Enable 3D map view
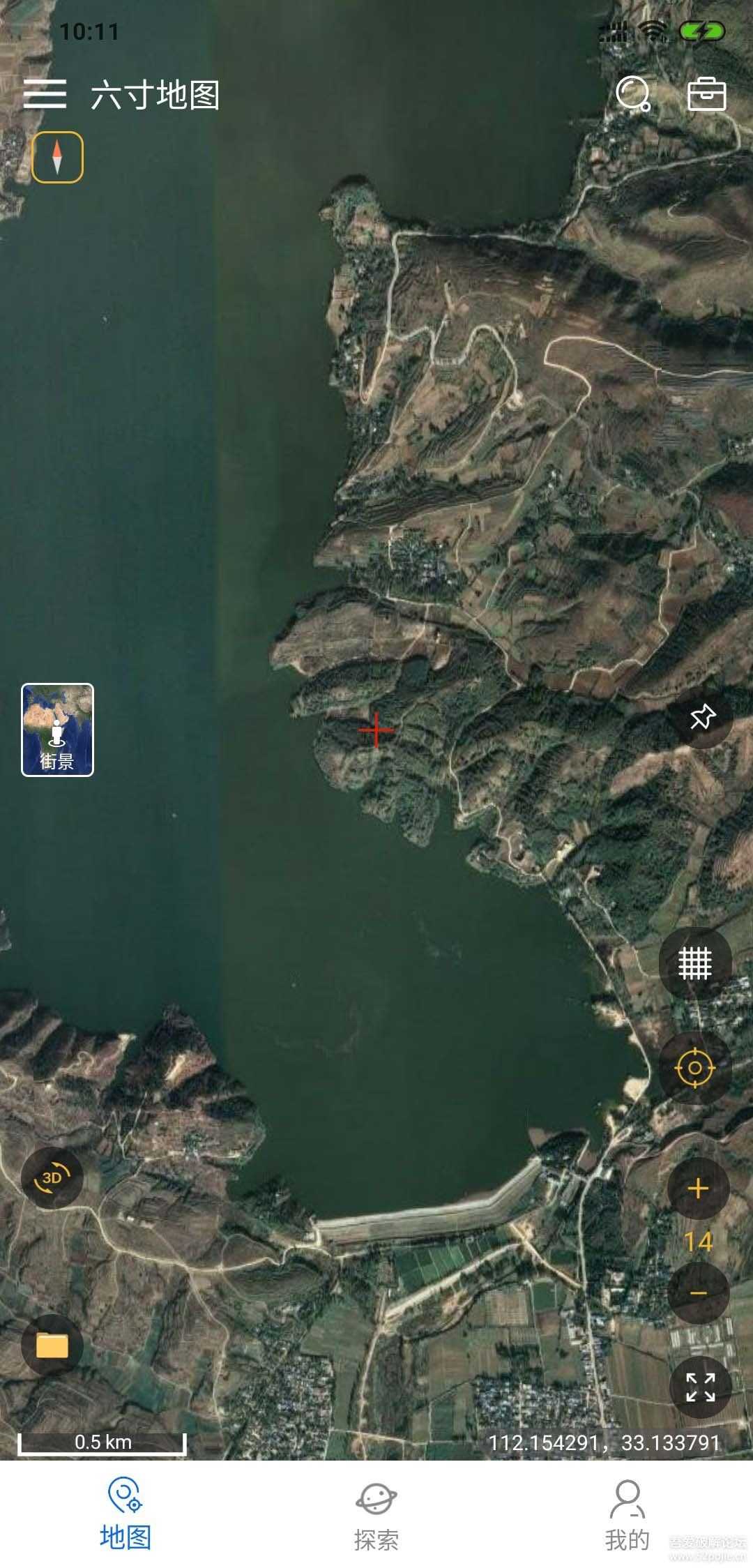 tap(50, 1178)
